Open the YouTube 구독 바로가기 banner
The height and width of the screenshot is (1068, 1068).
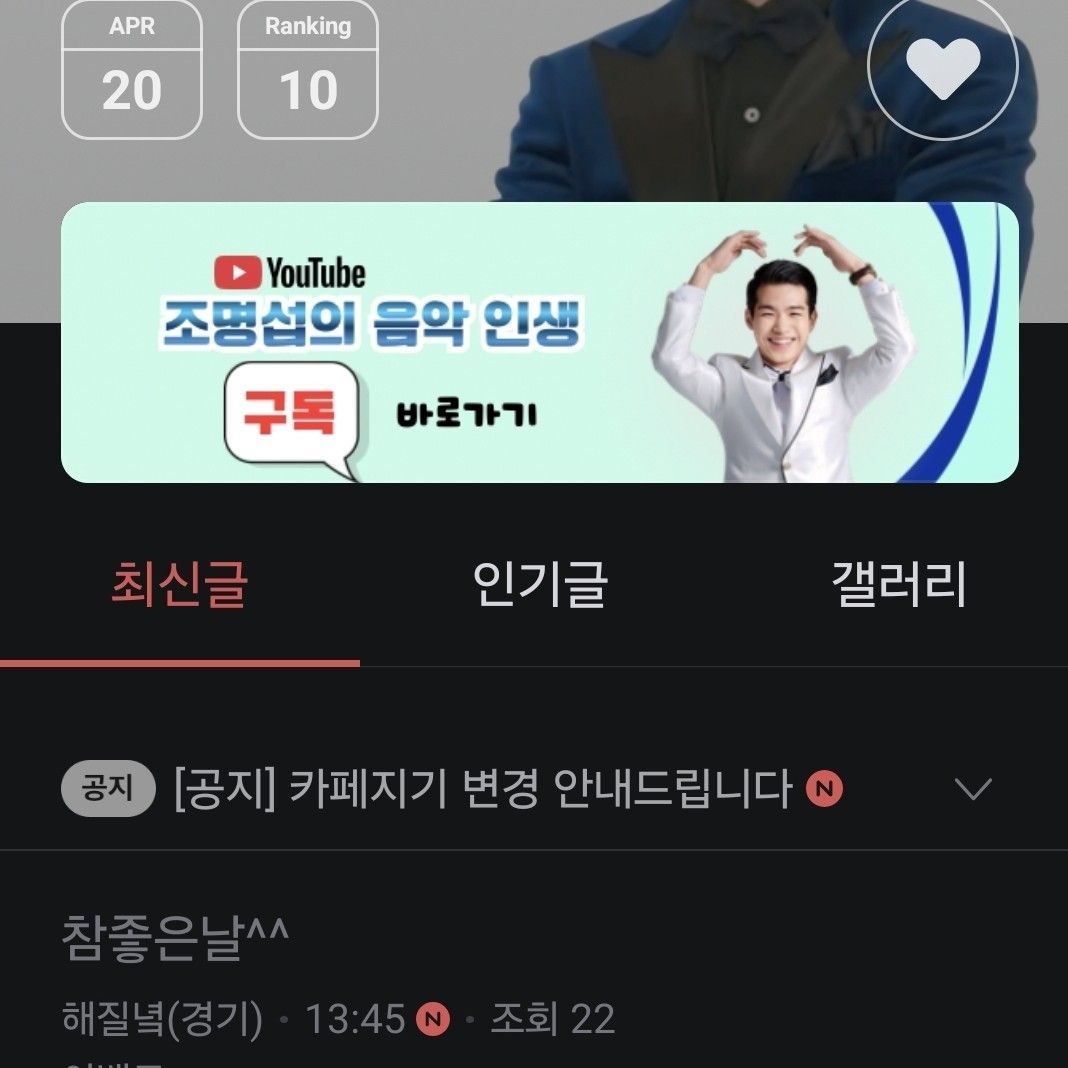point(540,342)
